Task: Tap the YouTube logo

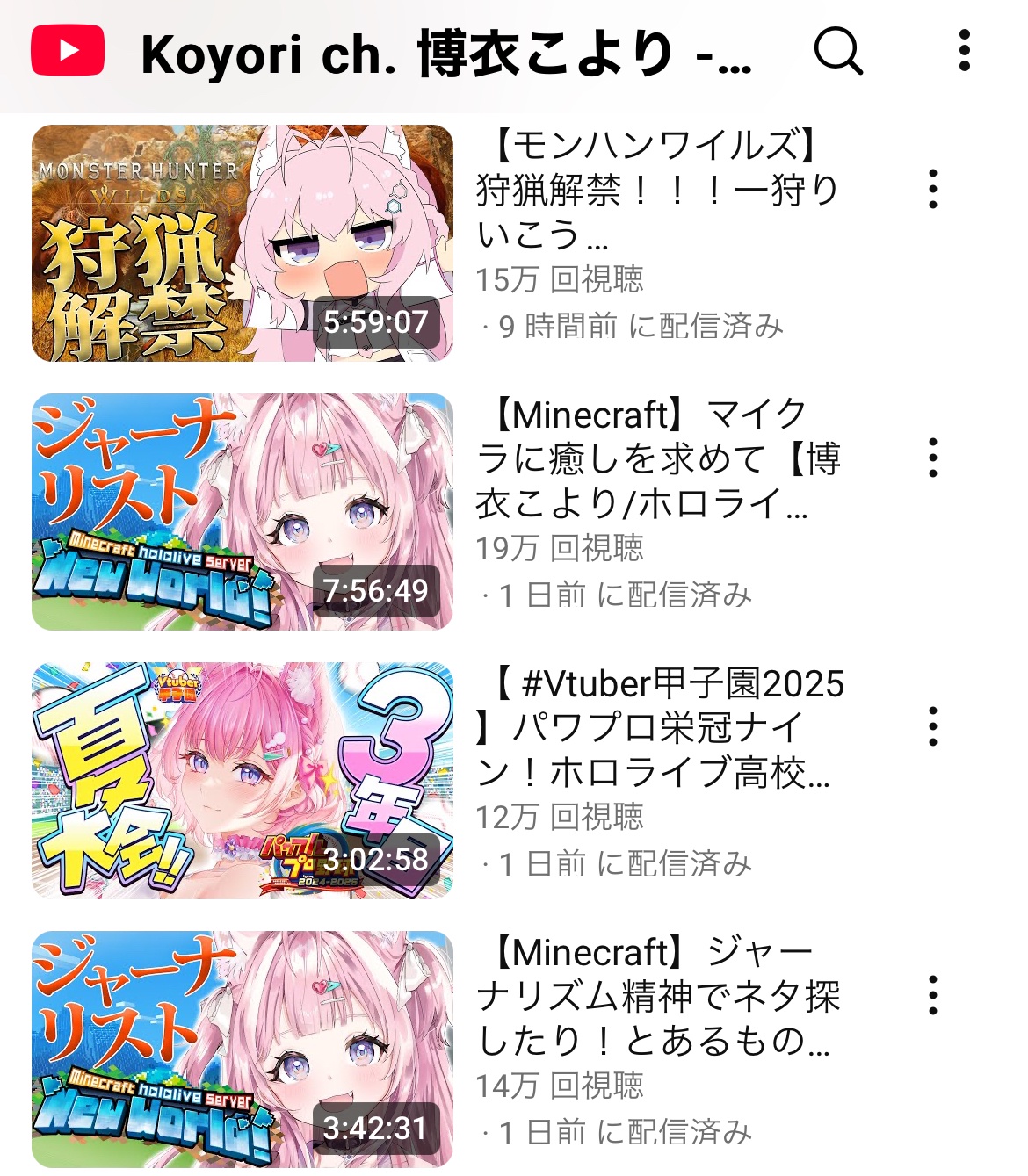Action: (68, 50)
